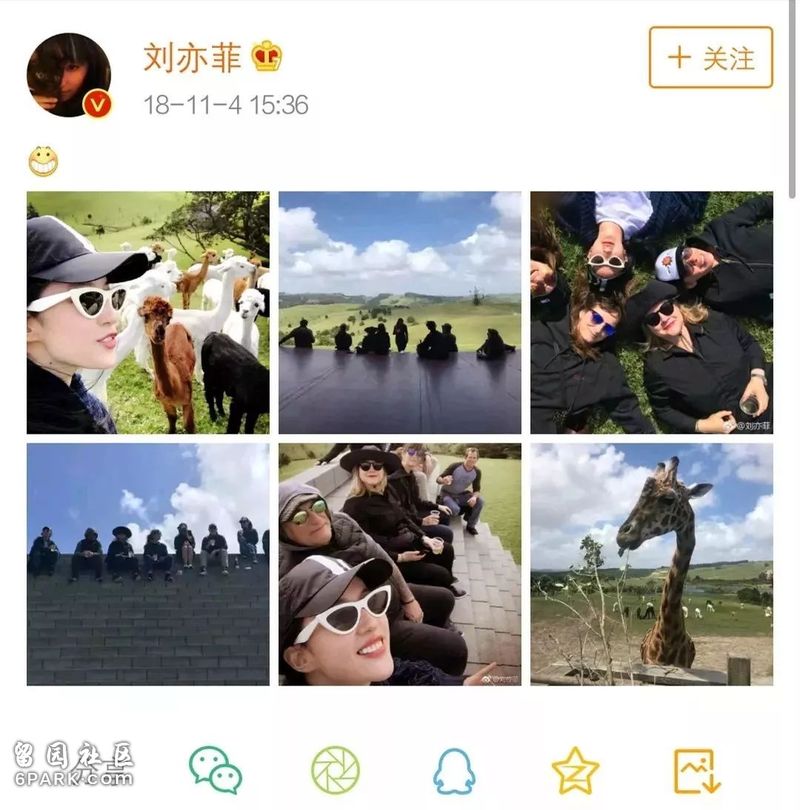
Task: Share to Qzone star icon
Action: (x=575, y=771)
